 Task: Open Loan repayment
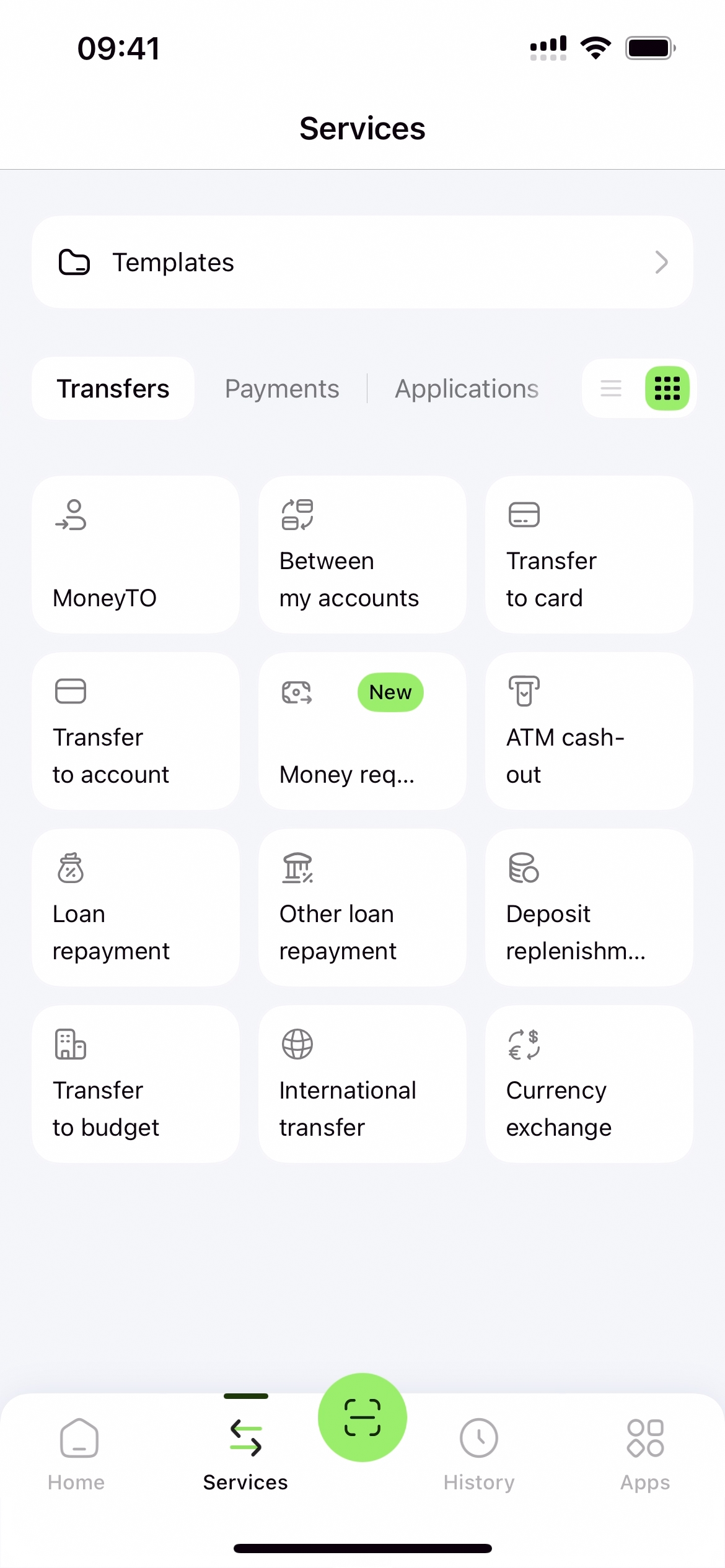pyautogui.click(x=136, y=907)
